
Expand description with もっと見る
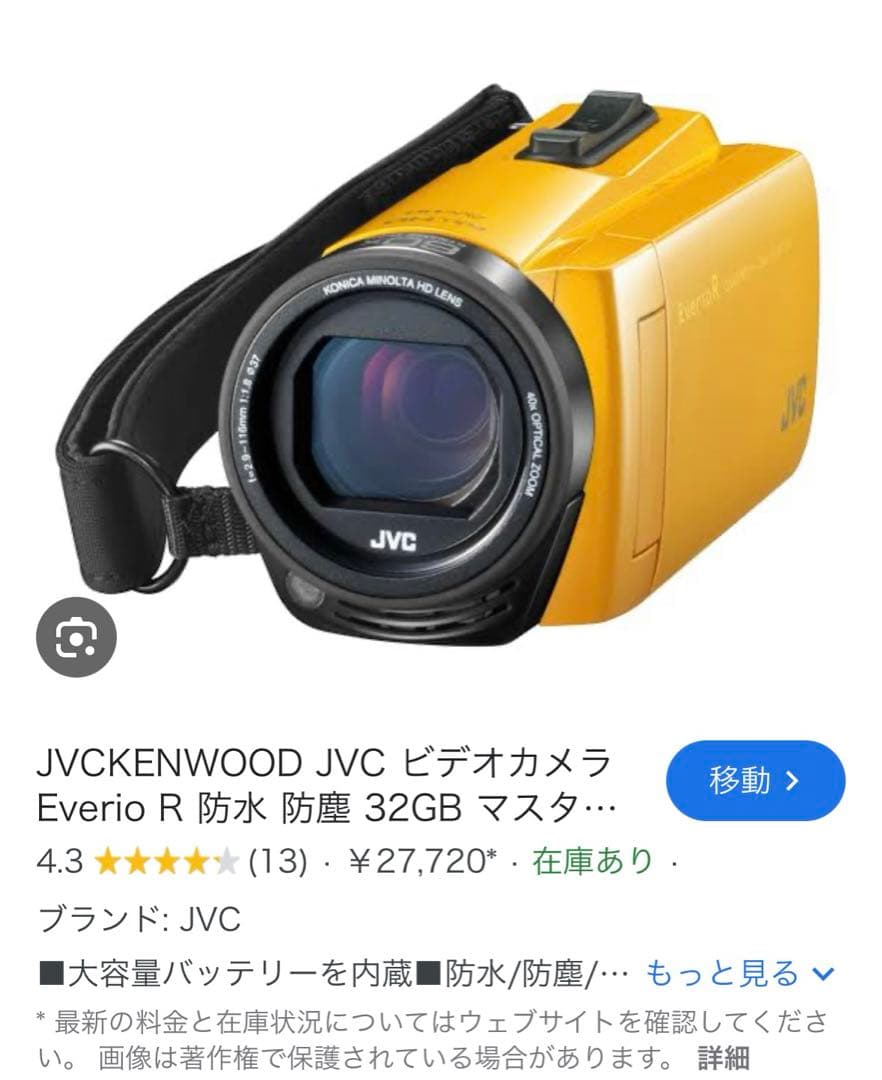[739, 973]
